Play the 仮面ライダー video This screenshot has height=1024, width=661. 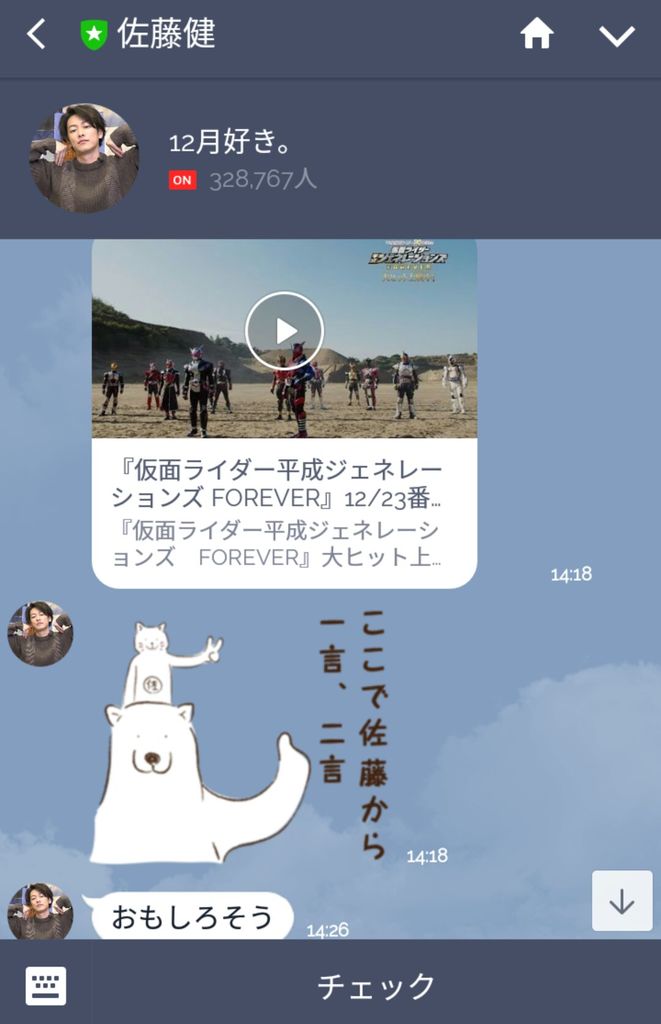(285, 331)
